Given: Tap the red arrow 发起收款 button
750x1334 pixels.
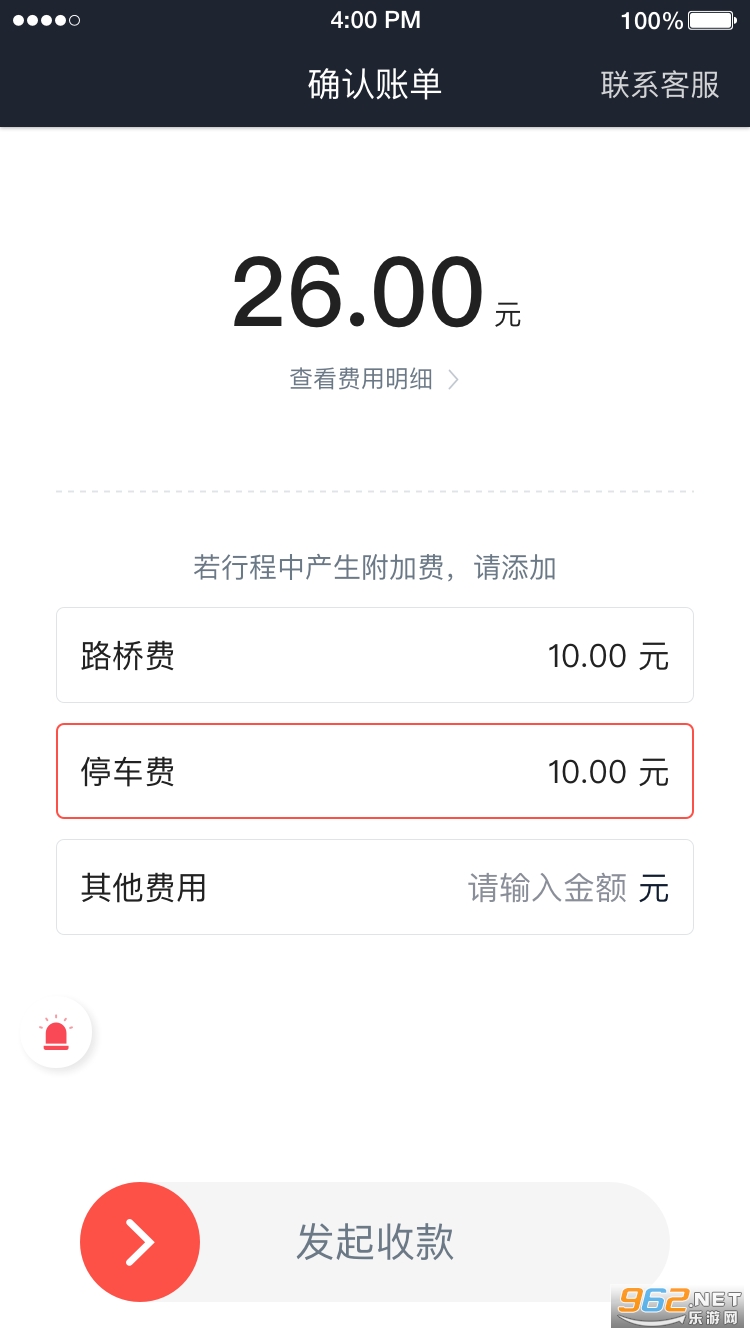Looking at the screenshot, I should [140, 1242].
